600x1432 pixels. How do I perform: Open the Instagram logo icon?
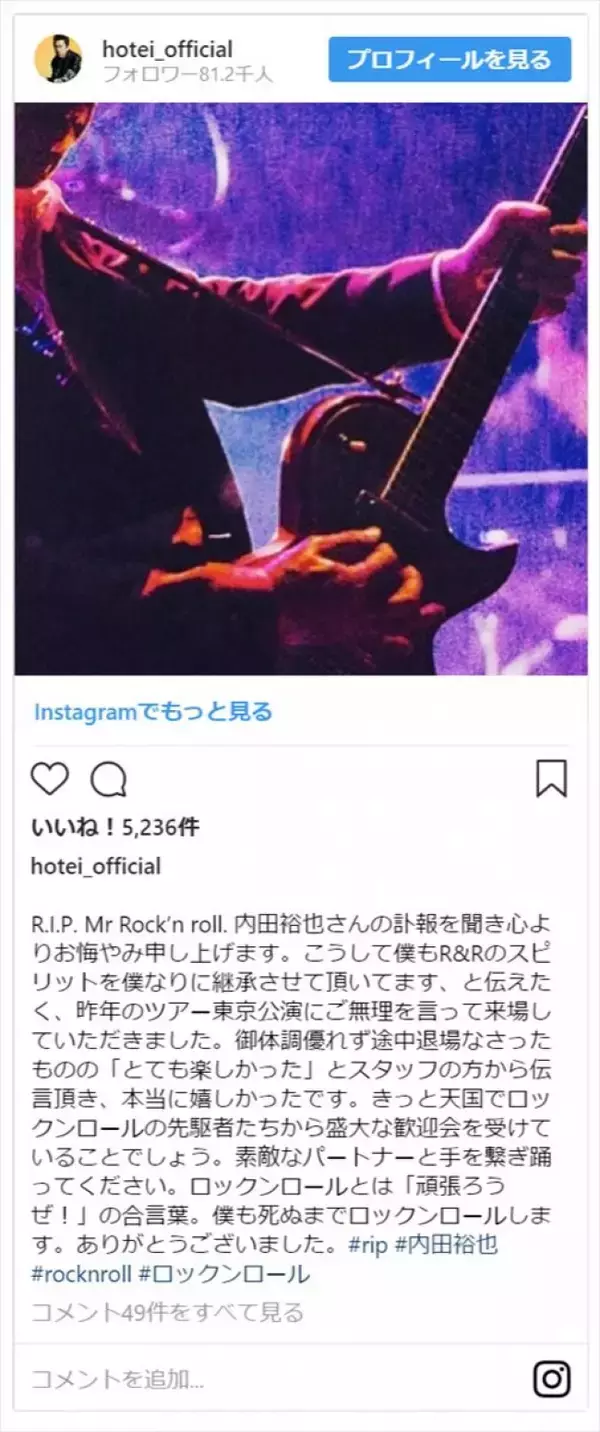pos(551,1380)
